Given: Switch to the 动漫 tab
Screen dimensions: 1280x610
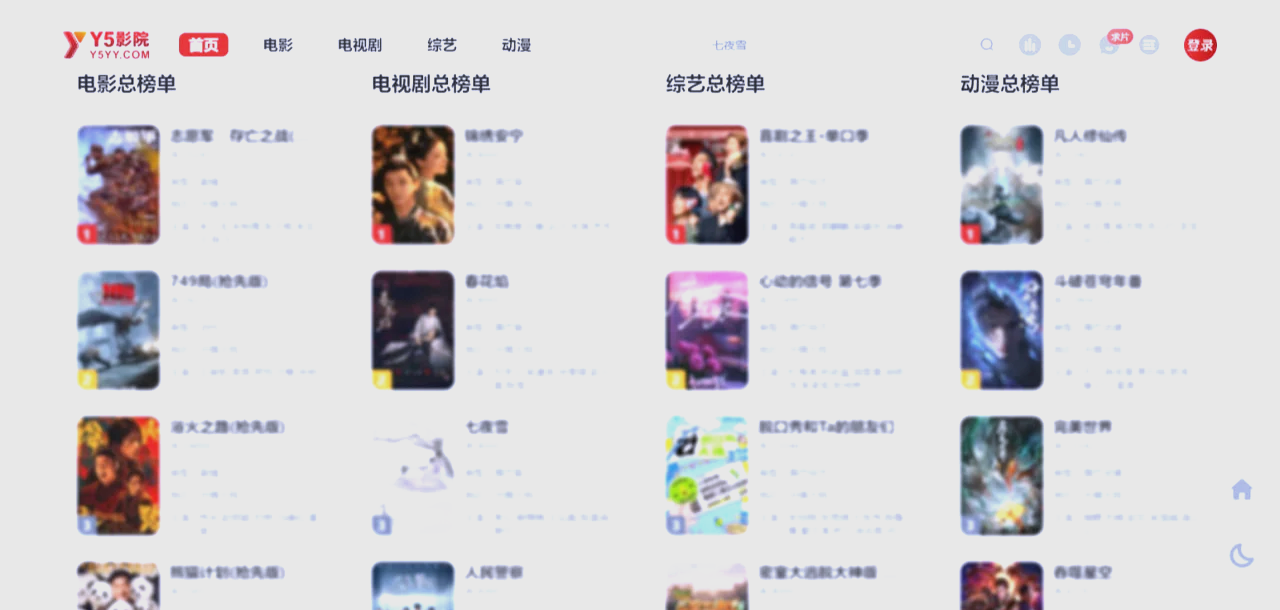Looking at the screenshot, I should [516, 45].
